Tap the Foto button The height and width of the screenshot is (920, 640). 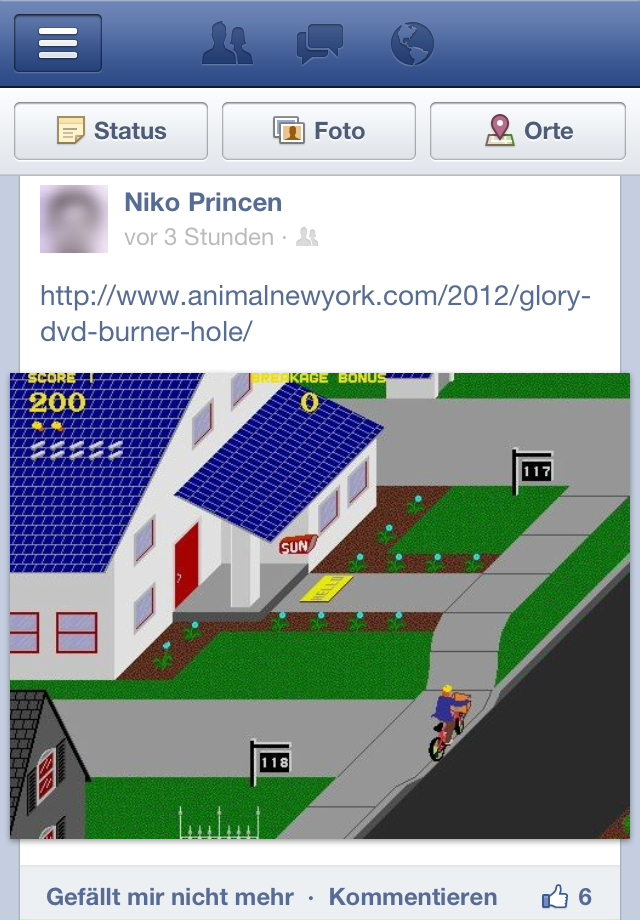pyautogui.click(x=319, y=131)
